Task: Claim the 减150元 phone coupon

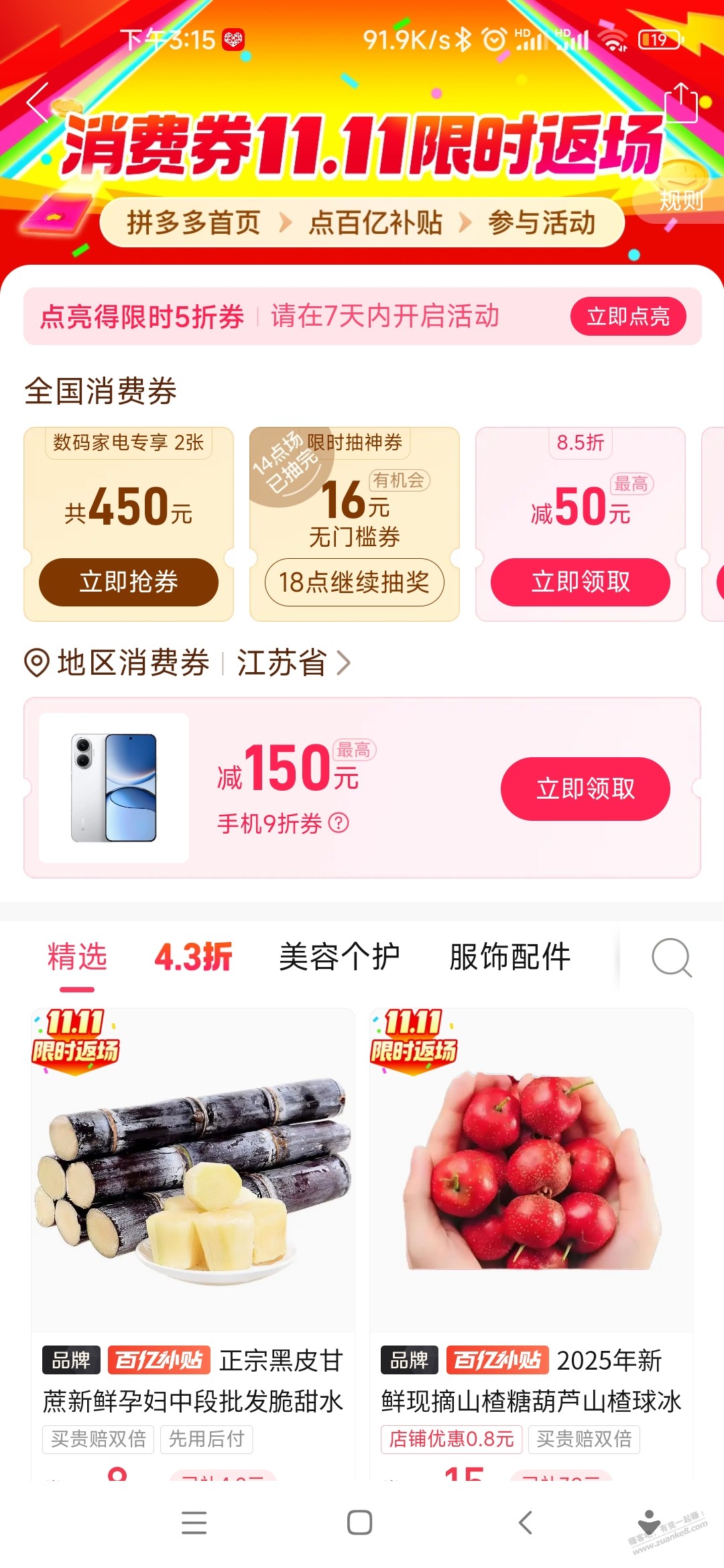Action: pyautogui.click(x=585, y=789)
